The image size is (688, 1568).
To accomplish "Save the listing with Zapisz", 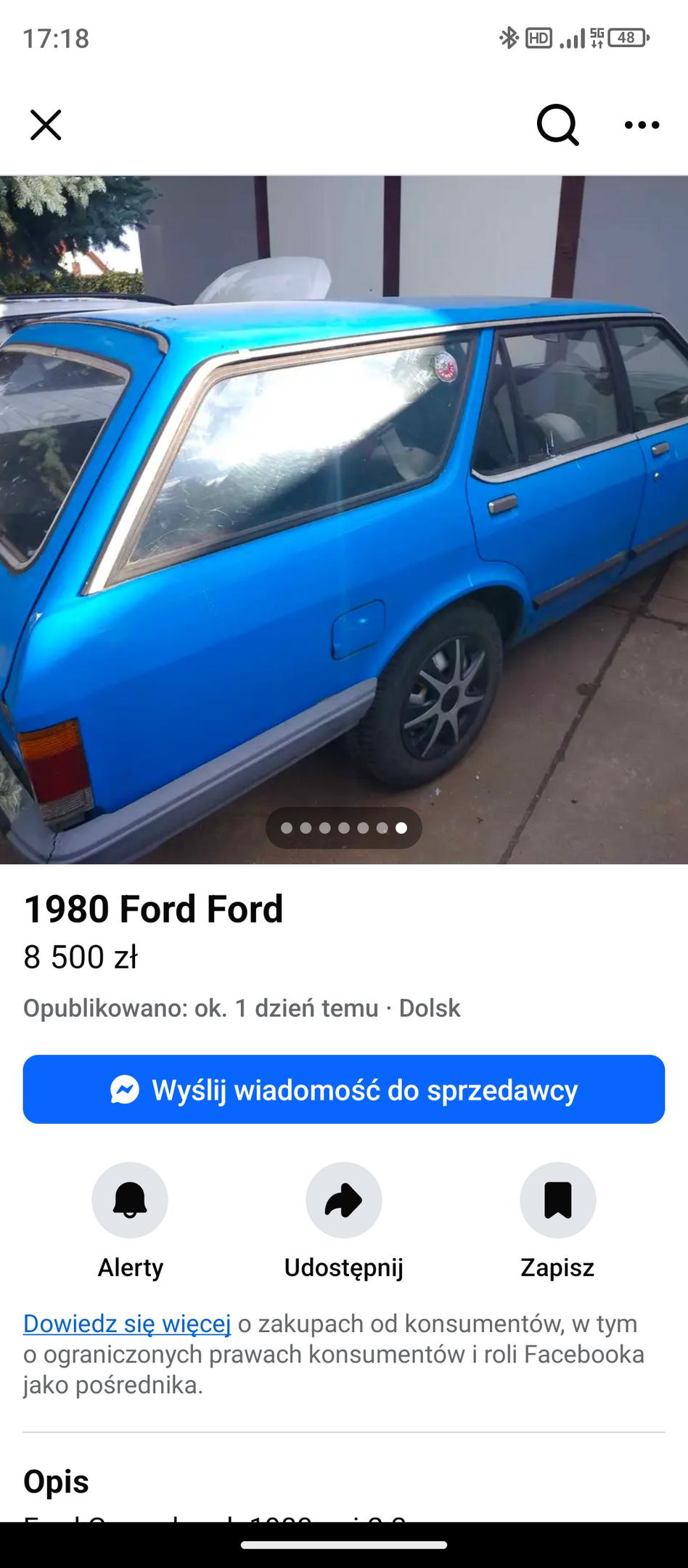I will click(x=557, y=1200).
